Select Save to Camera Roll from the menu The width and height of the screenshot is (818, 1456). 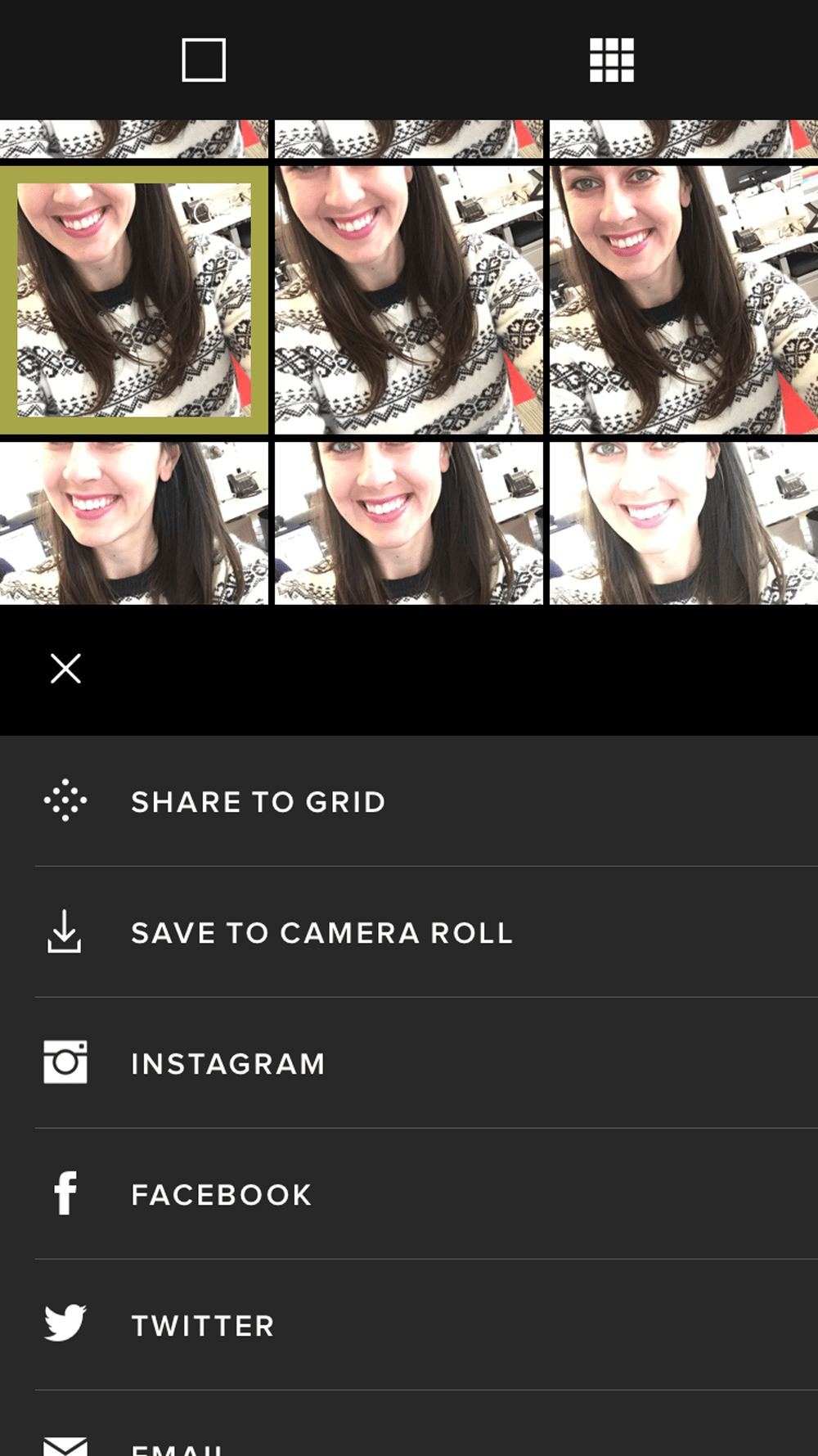(x=321, y=933)
